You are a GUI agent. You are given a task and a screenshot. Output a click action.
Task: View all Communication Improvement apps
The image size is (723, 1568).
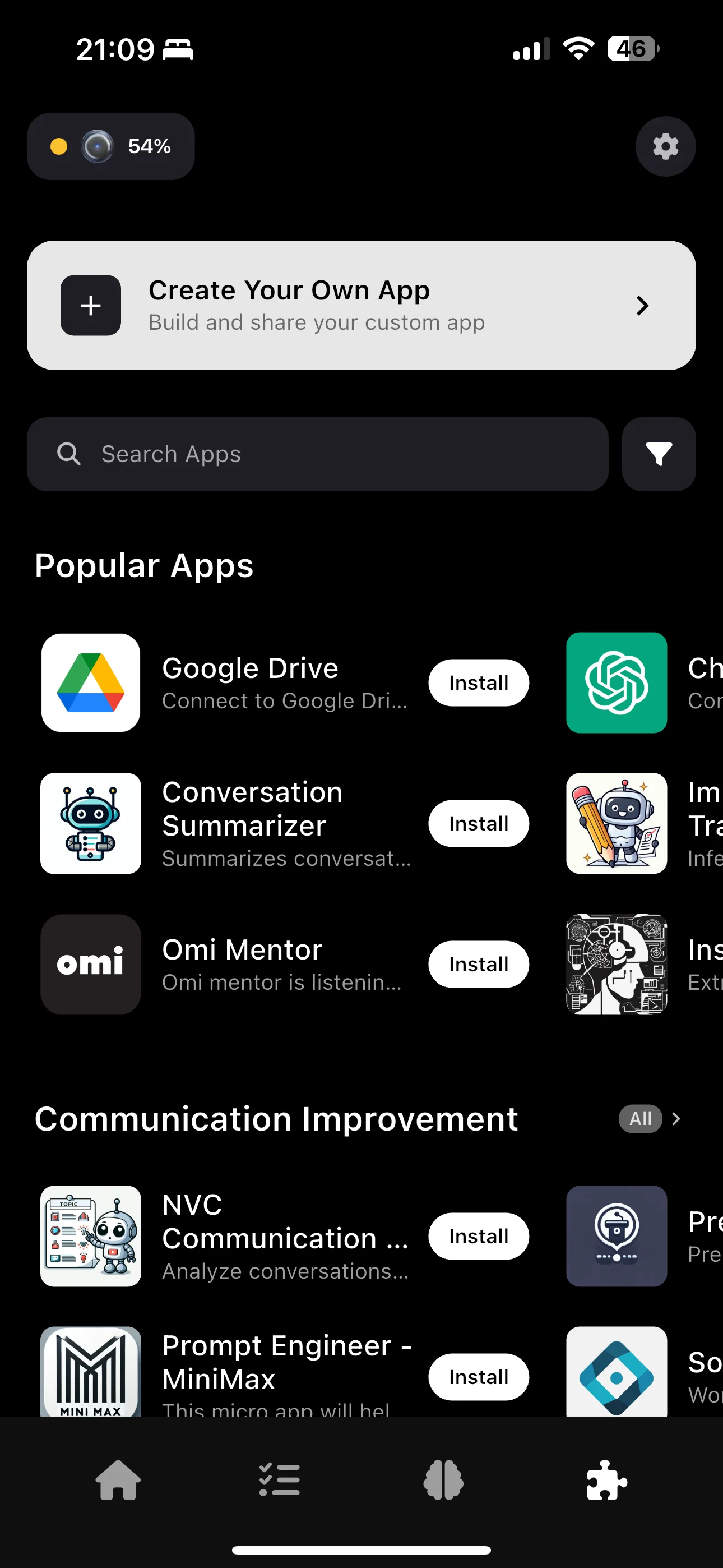pyautogui.click(x=650, y=1119)
